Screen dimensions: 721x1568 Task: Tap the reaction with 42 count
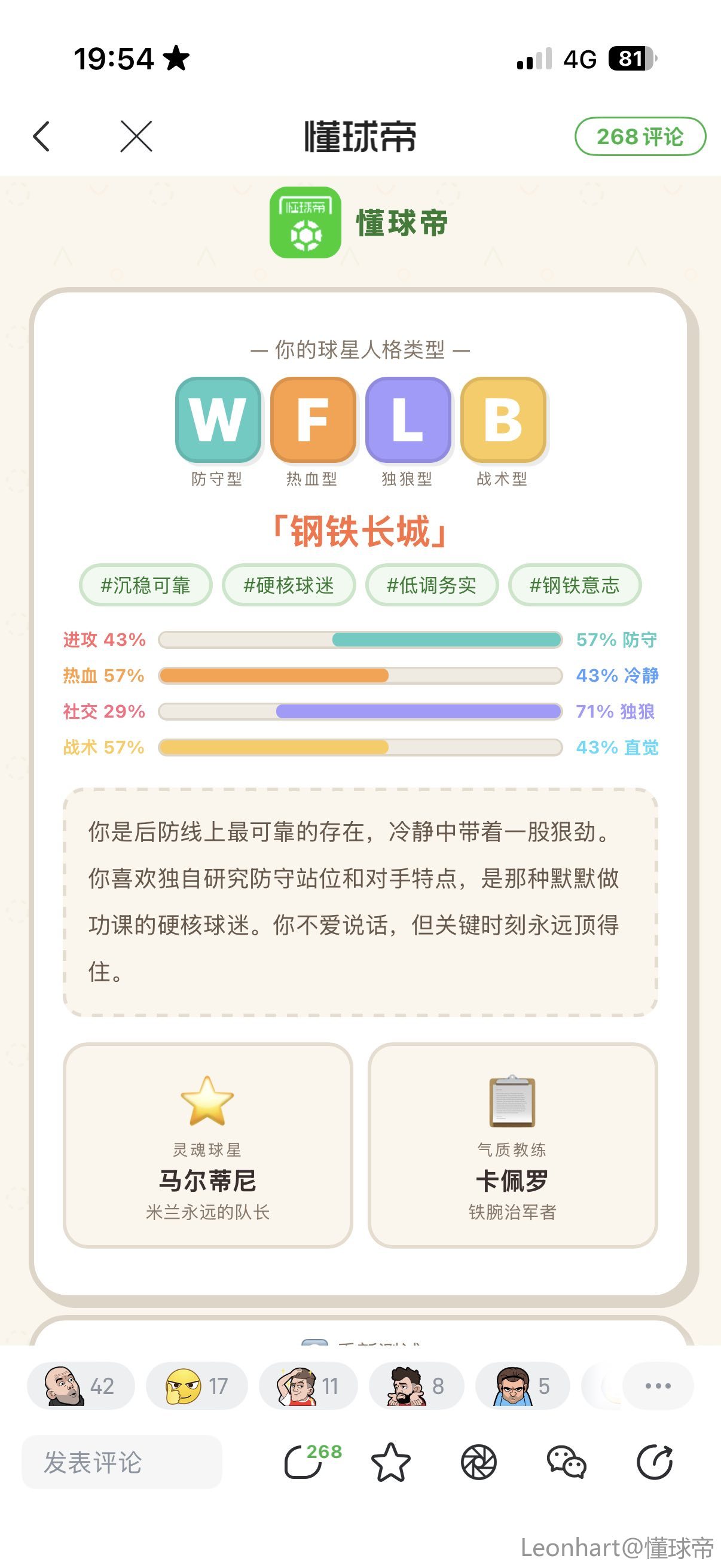[x=80, y=1386]
